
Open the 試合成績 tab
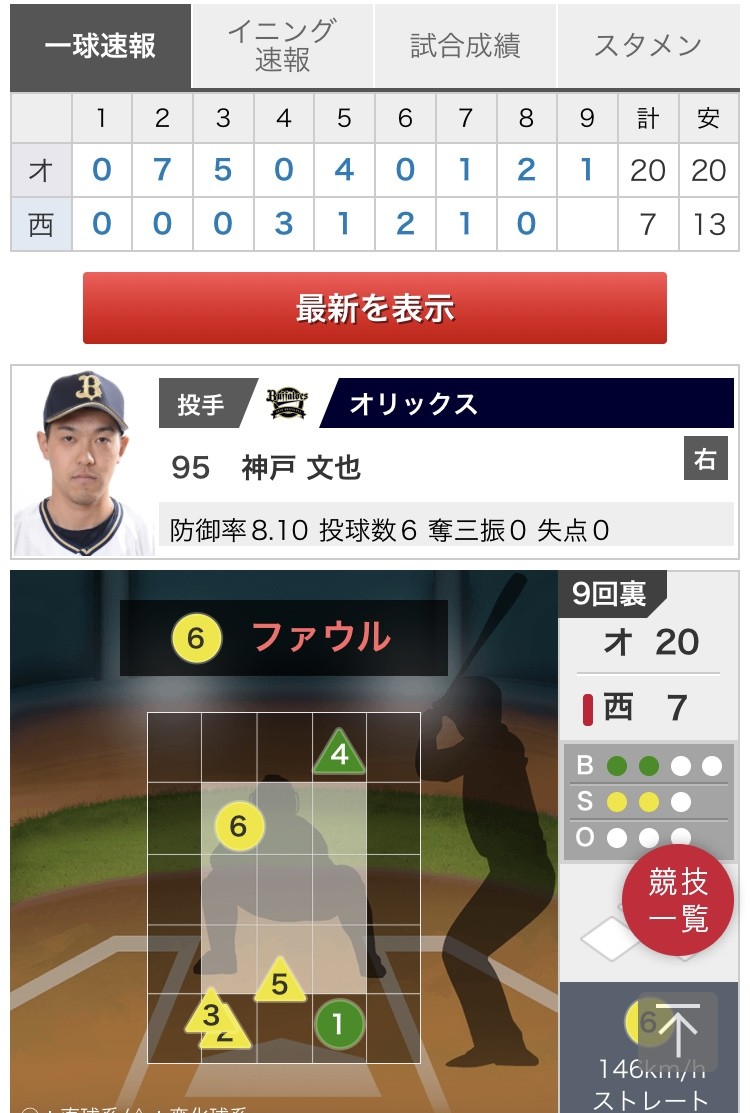pos(465,46)
